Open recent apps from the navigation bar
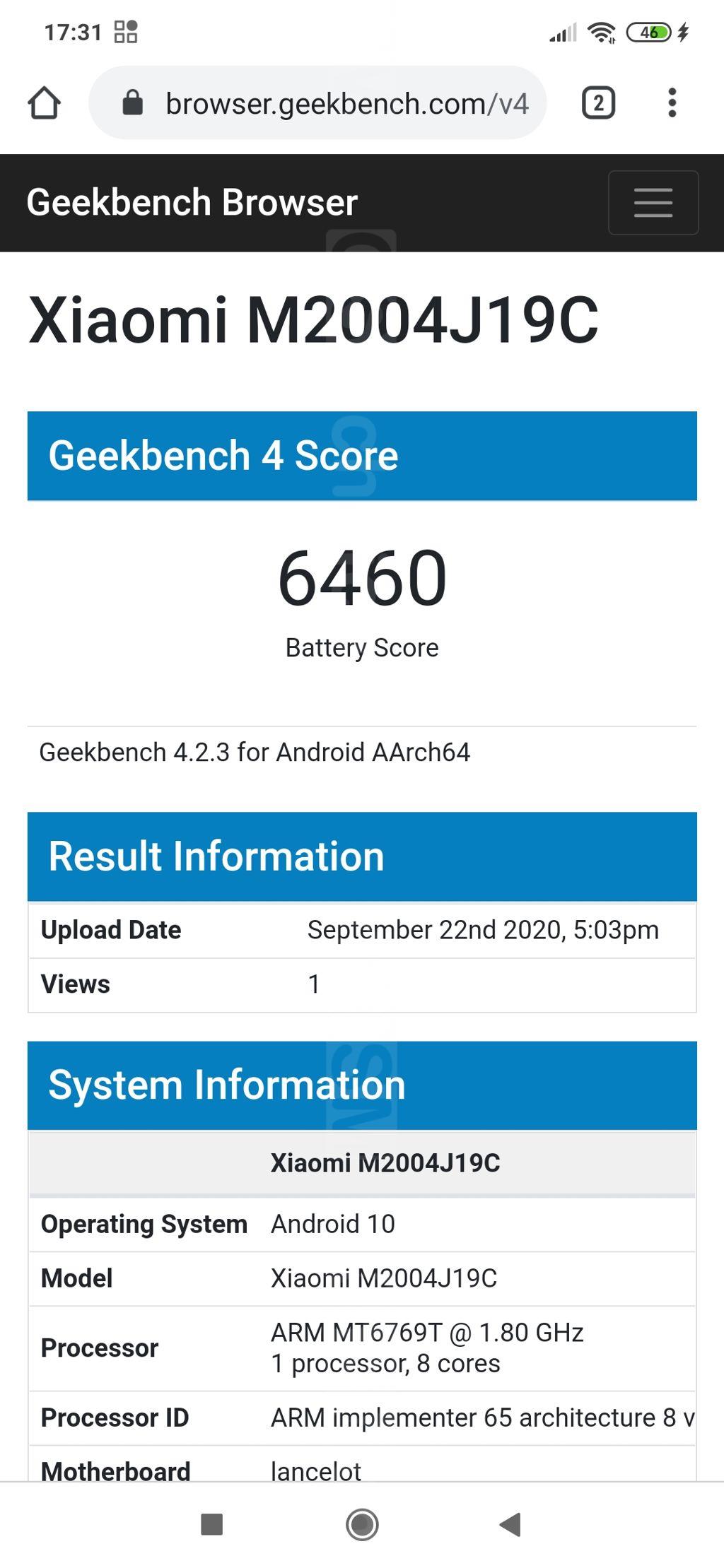 coord(212,1524)
